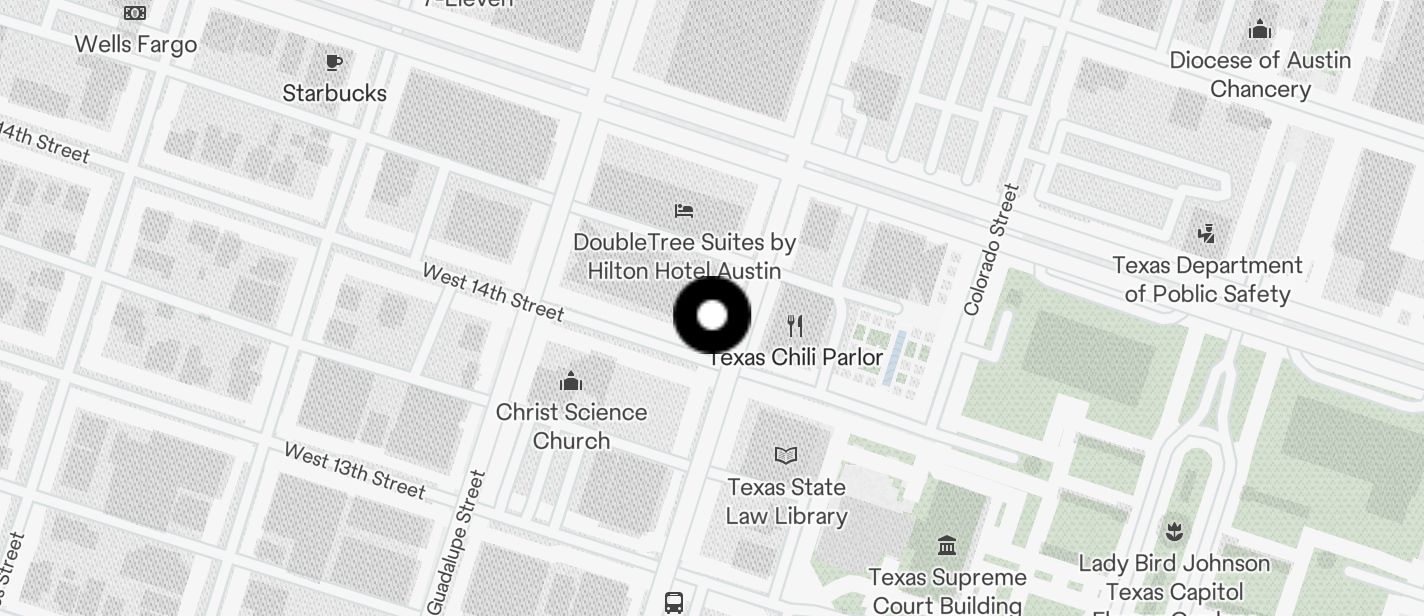Select the Texas Department of Public Safety marker
The image size is (1424, 616).
point(1206,234)
